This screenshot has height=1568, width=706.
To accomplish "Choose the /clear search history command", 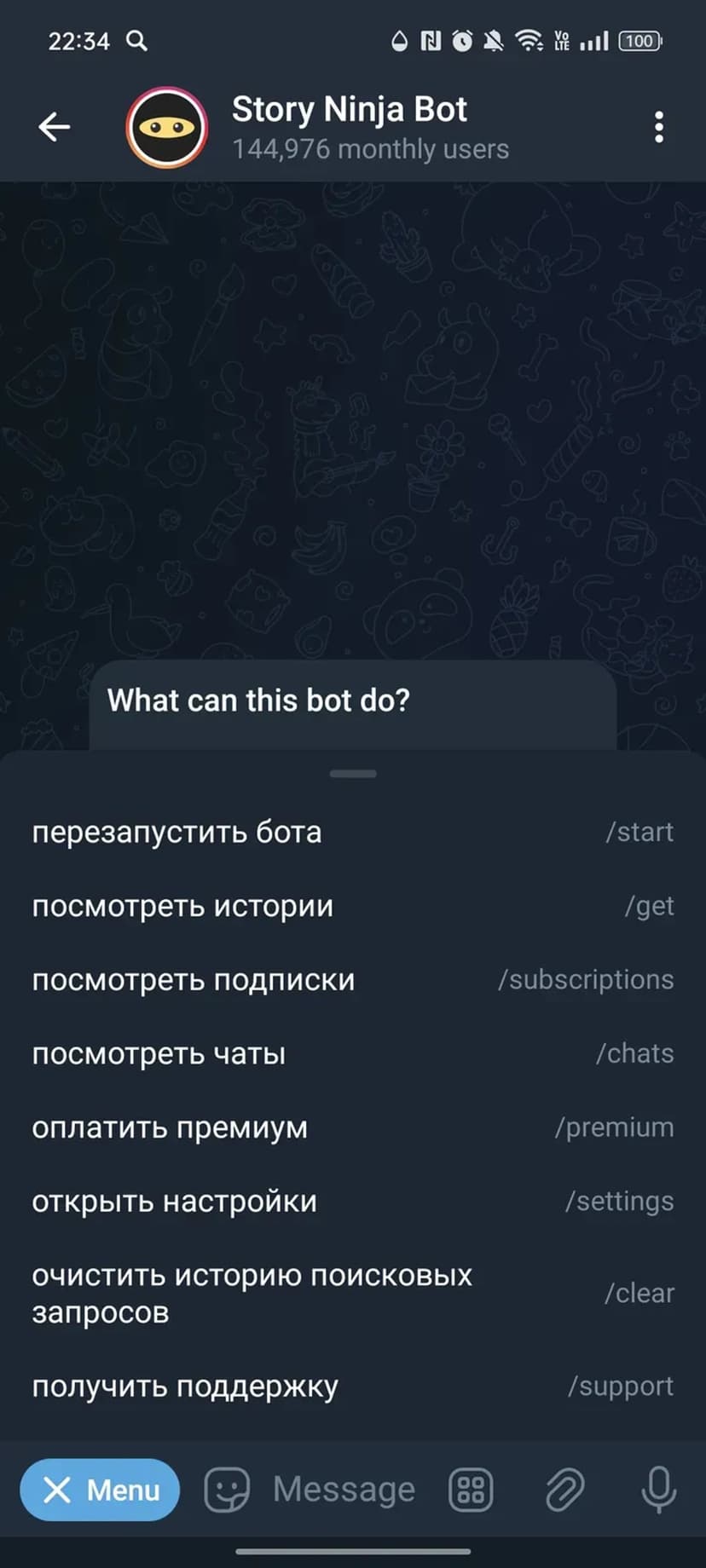I will (x=352, y=1294).
